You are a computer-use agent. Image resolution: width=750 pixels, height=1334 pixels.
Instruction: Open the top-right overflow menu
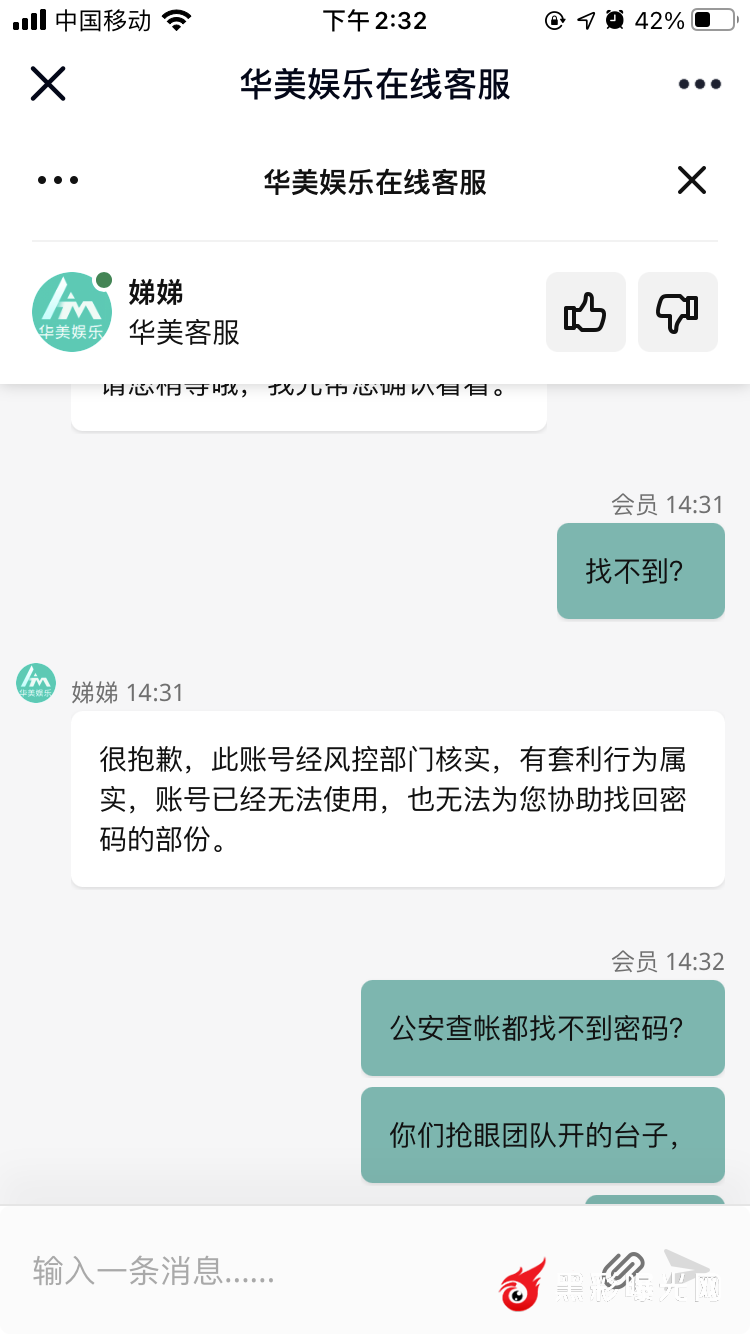699,85
